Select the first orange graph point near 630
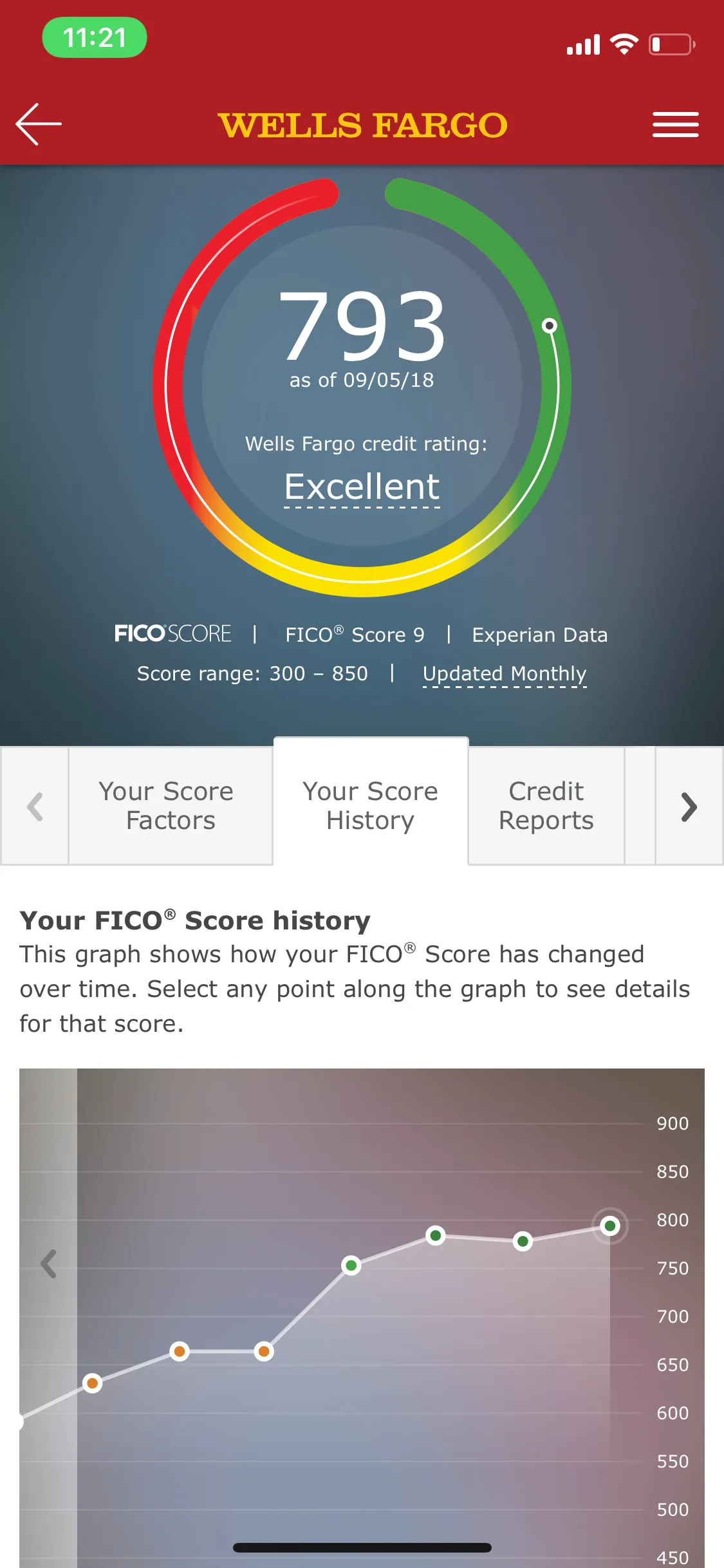Image resolution: width=724 pixels, height=1568 pixels. tap(93, 1383)
